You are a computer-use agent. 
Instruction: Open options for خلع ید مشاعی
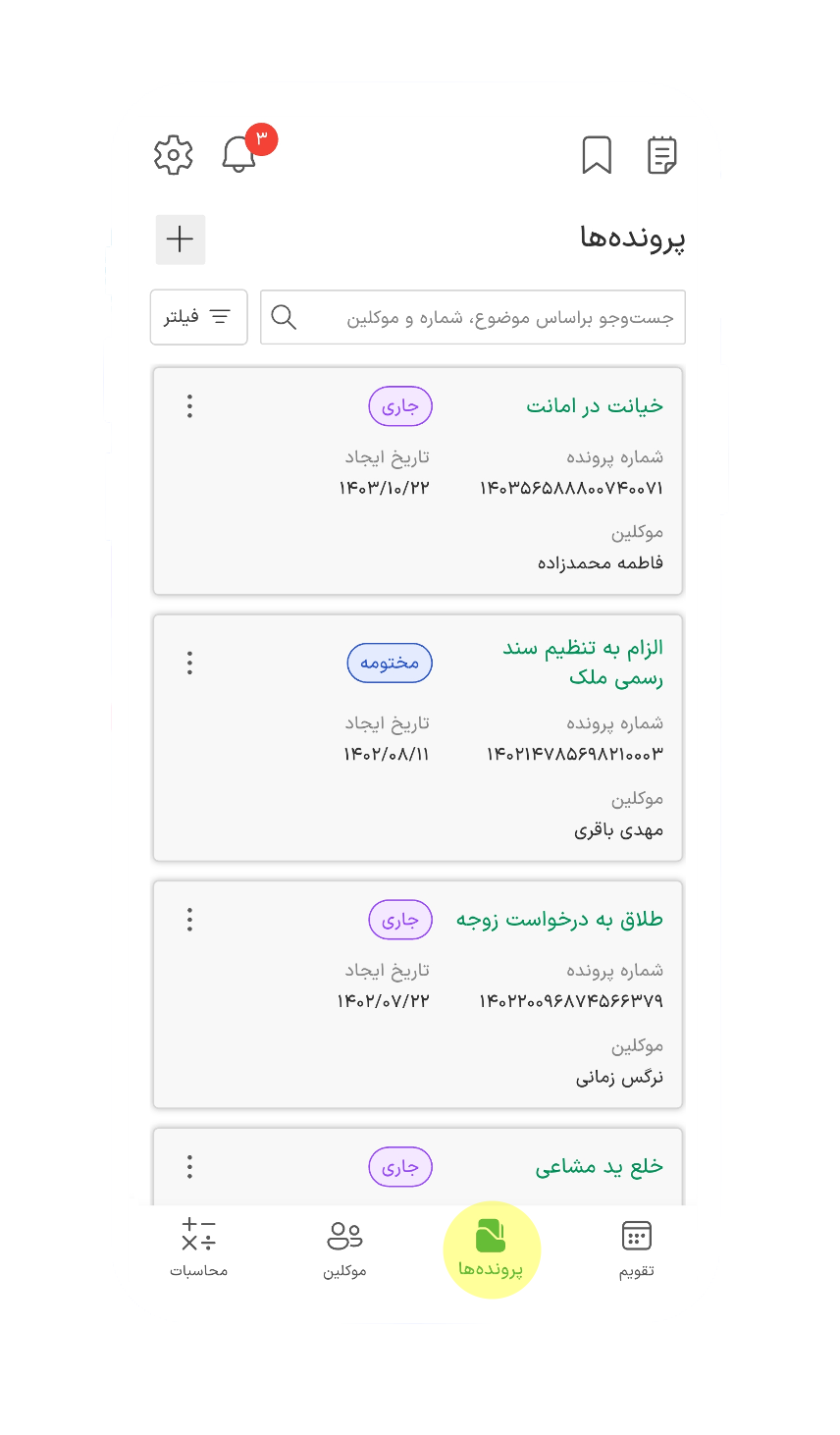pyautogui.click(x=190, y=1167)
